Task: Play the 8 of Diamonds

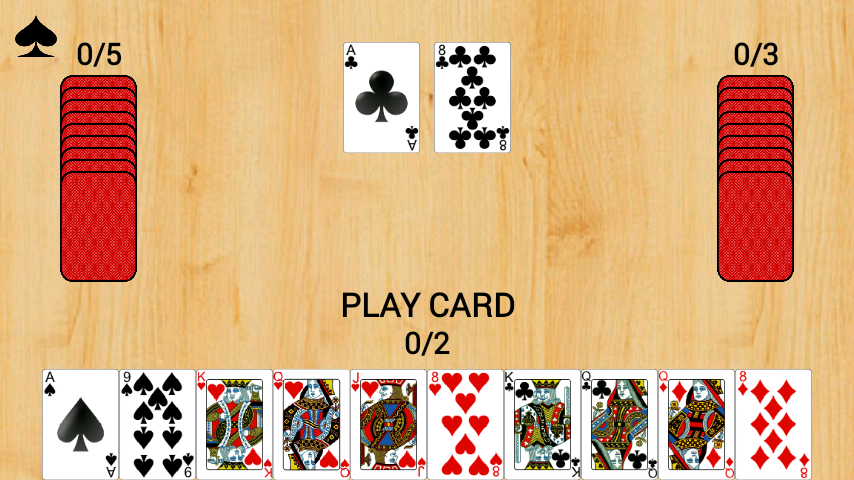Action: [773, 425]
